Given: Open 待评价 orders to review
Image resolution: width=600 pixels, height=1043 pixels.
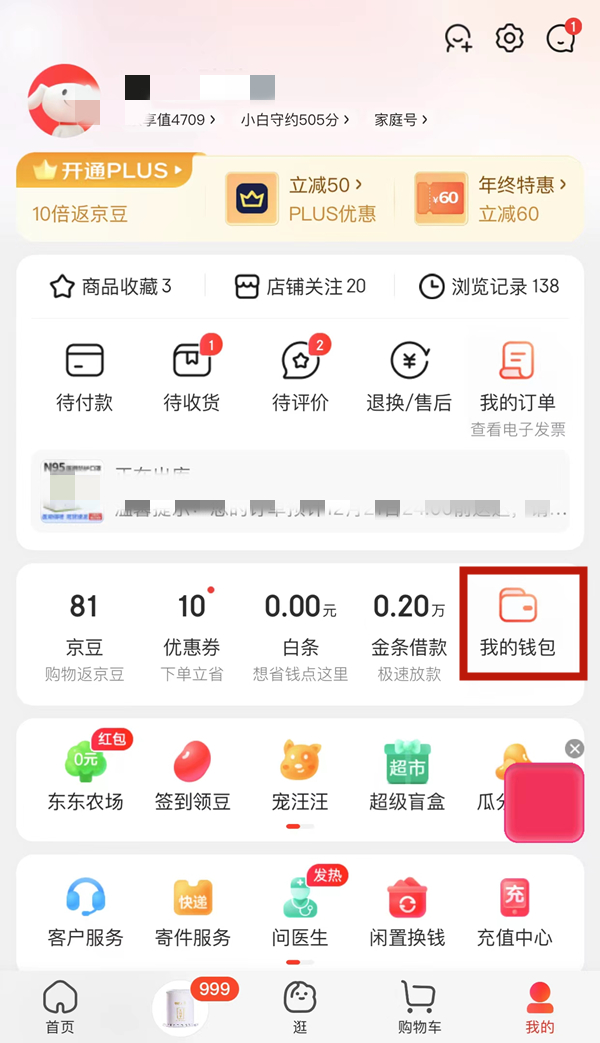Looking at the screenshot, I should coord(300,377).
